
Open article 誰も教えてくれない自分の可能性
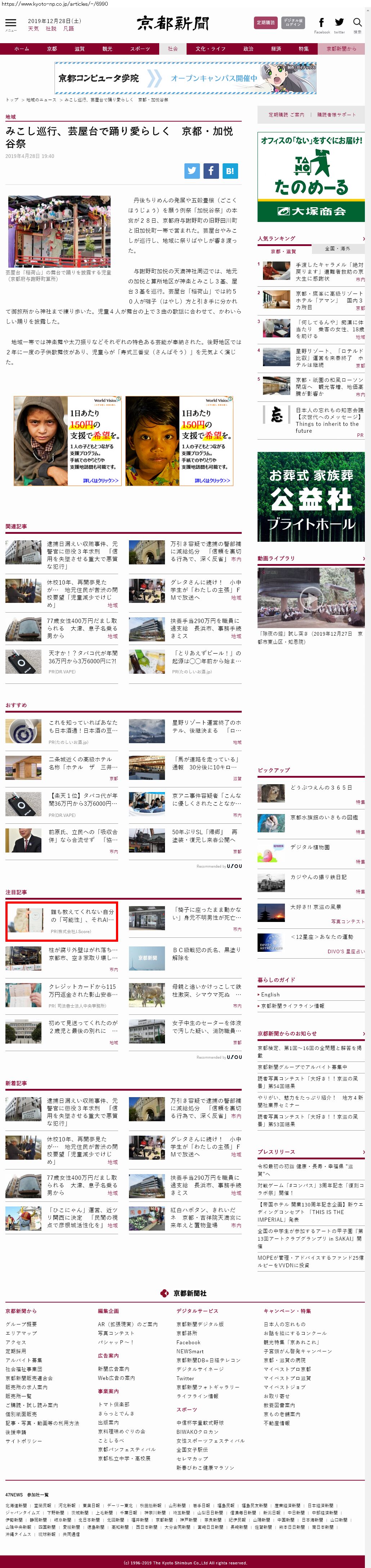tap(82, 915)
